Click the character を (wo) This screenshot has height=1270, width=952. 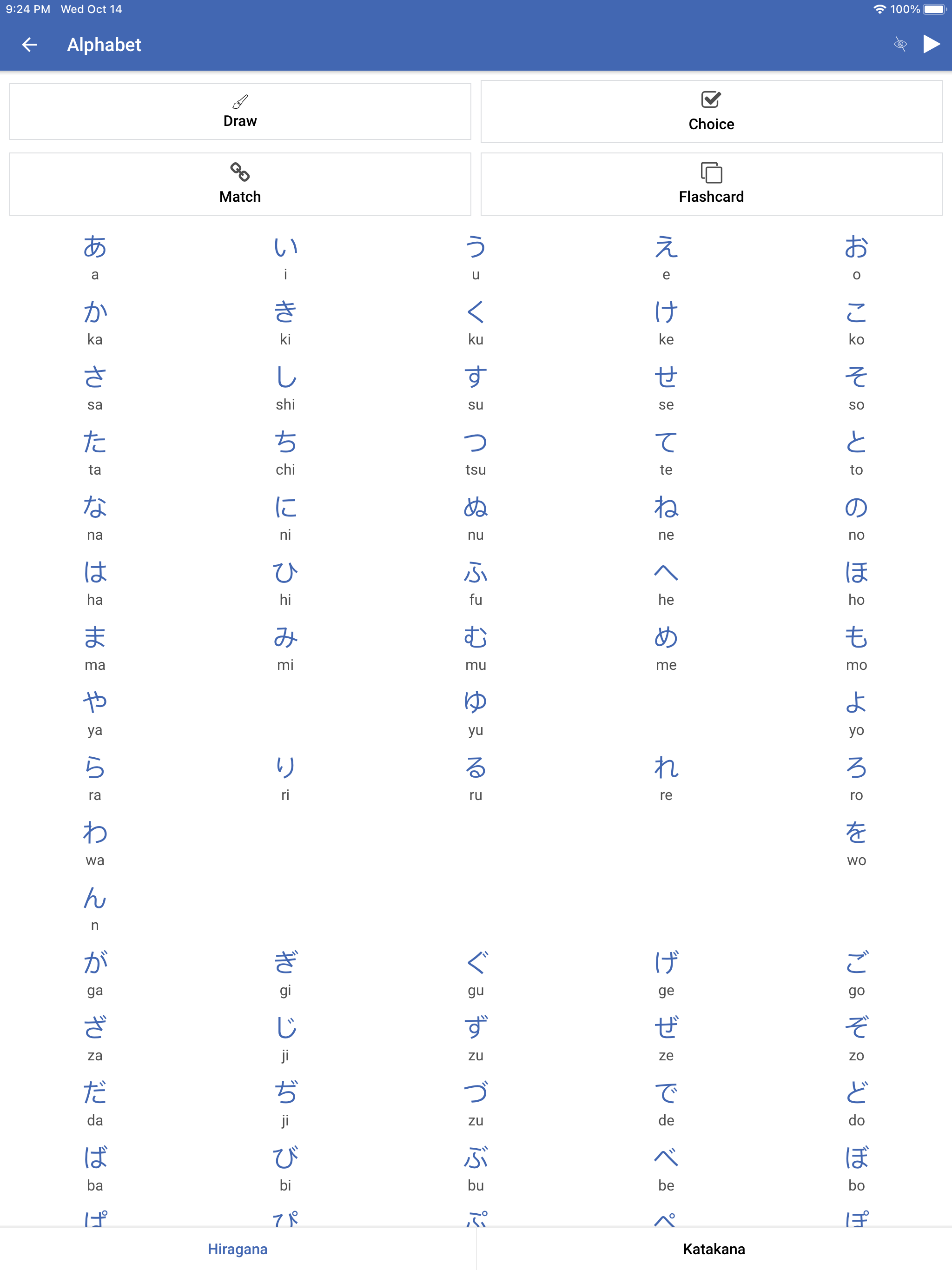[855, 833]
